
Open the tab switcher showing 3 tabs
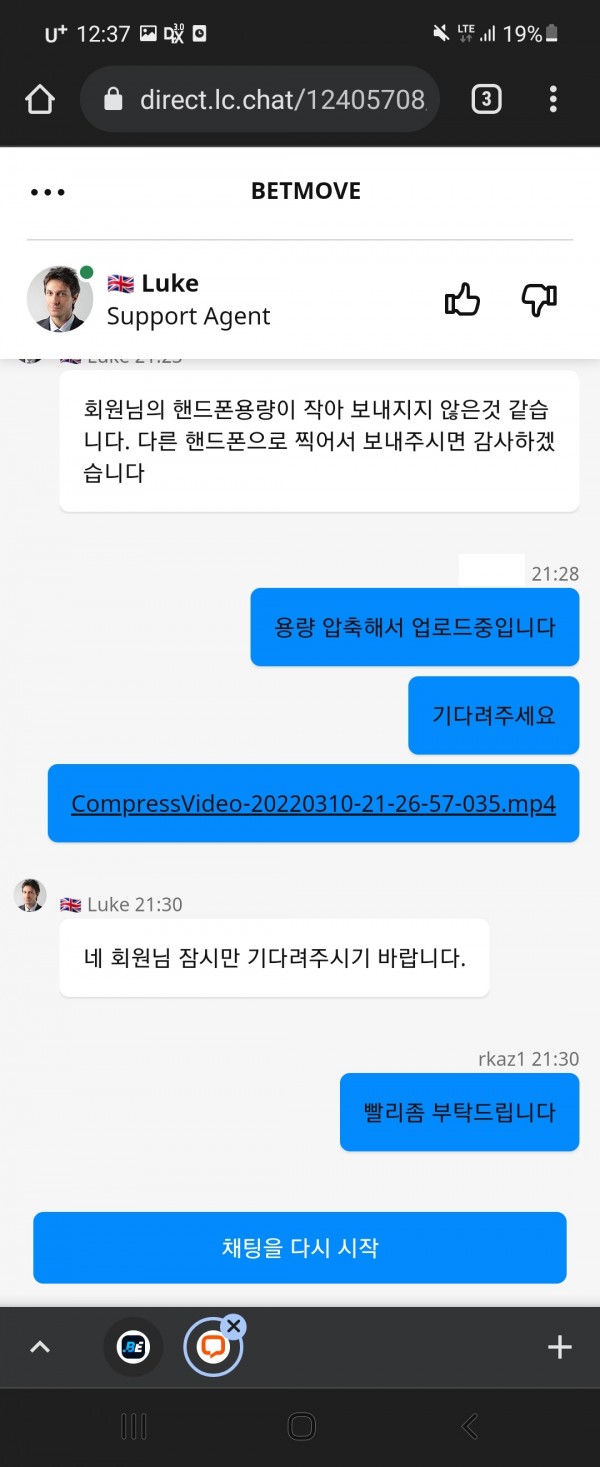coord(486,99)
